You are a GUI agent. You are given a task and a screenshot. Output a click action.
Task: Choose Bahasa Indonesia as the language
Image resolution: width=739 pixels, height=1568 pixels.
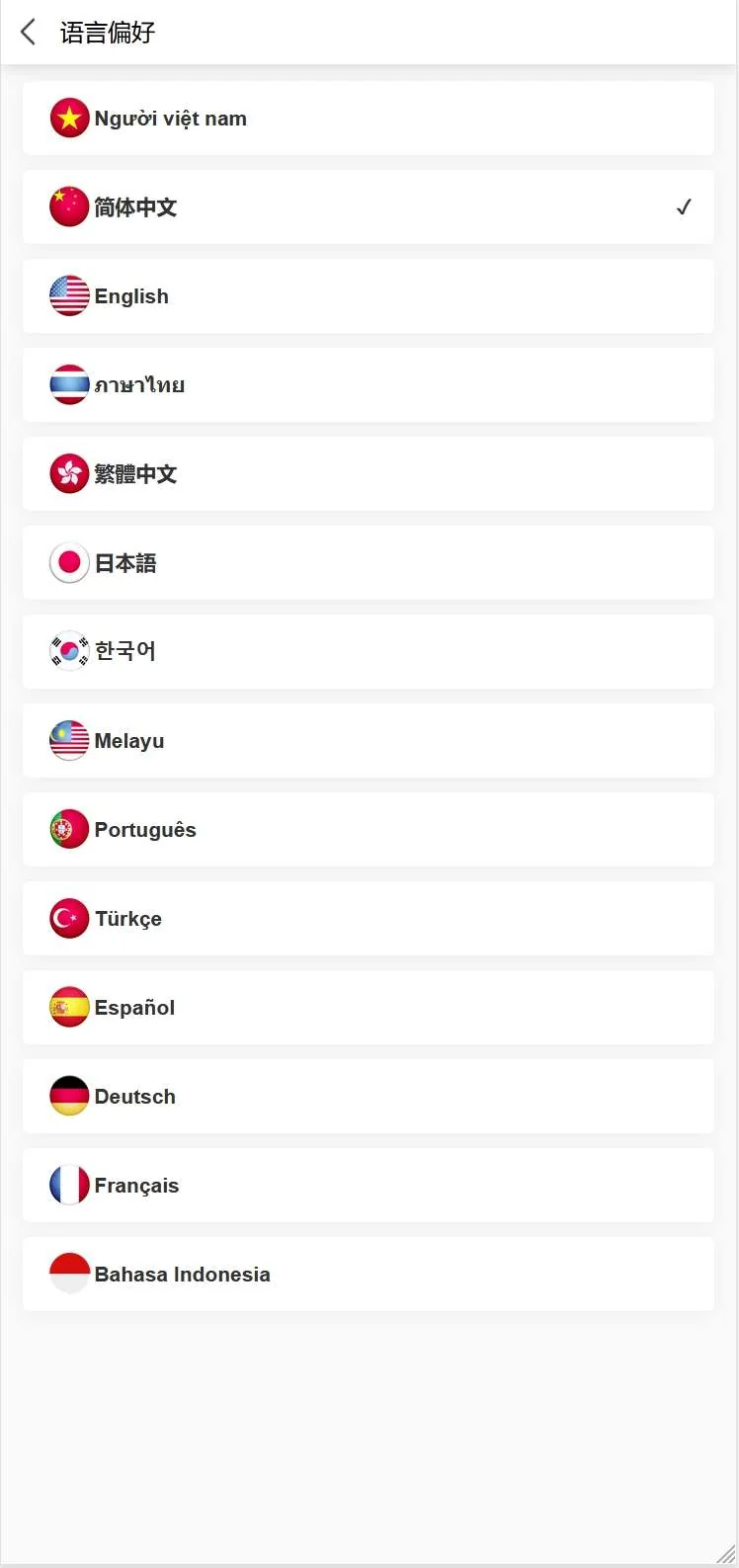[x=368, y=1275]
